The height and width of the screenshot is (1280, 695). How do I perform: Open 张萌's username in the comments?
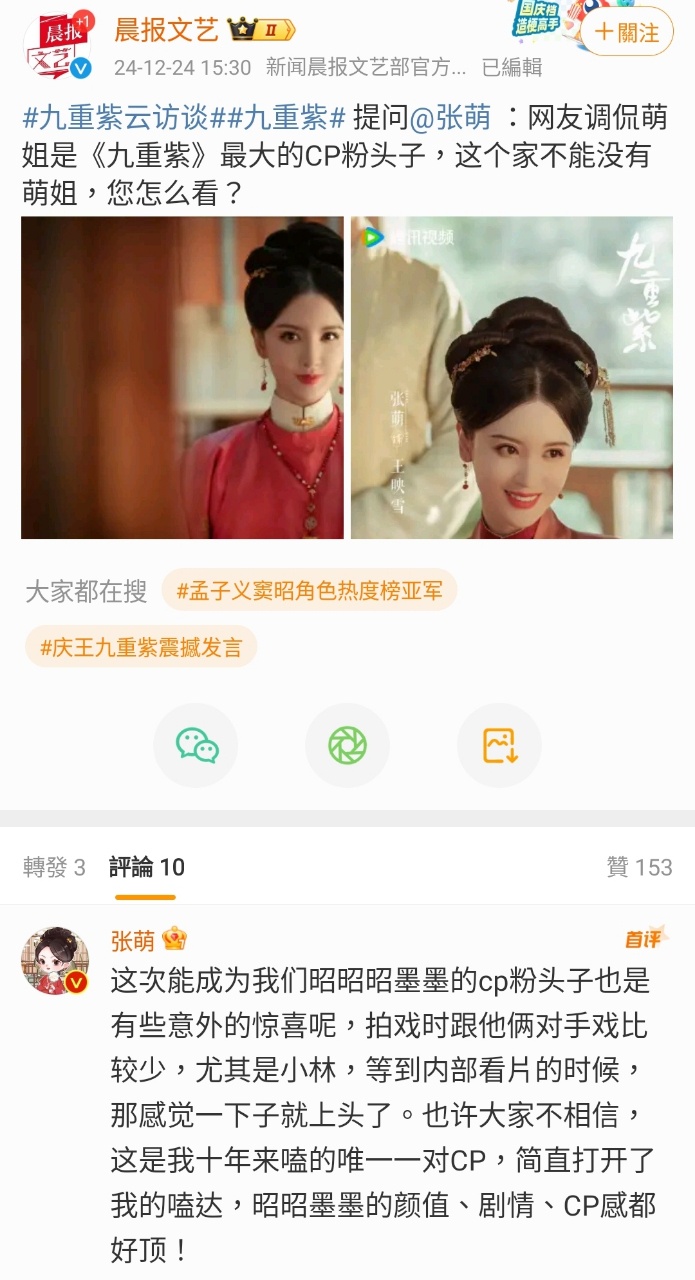pyautogui.click(x=133, y=940)
